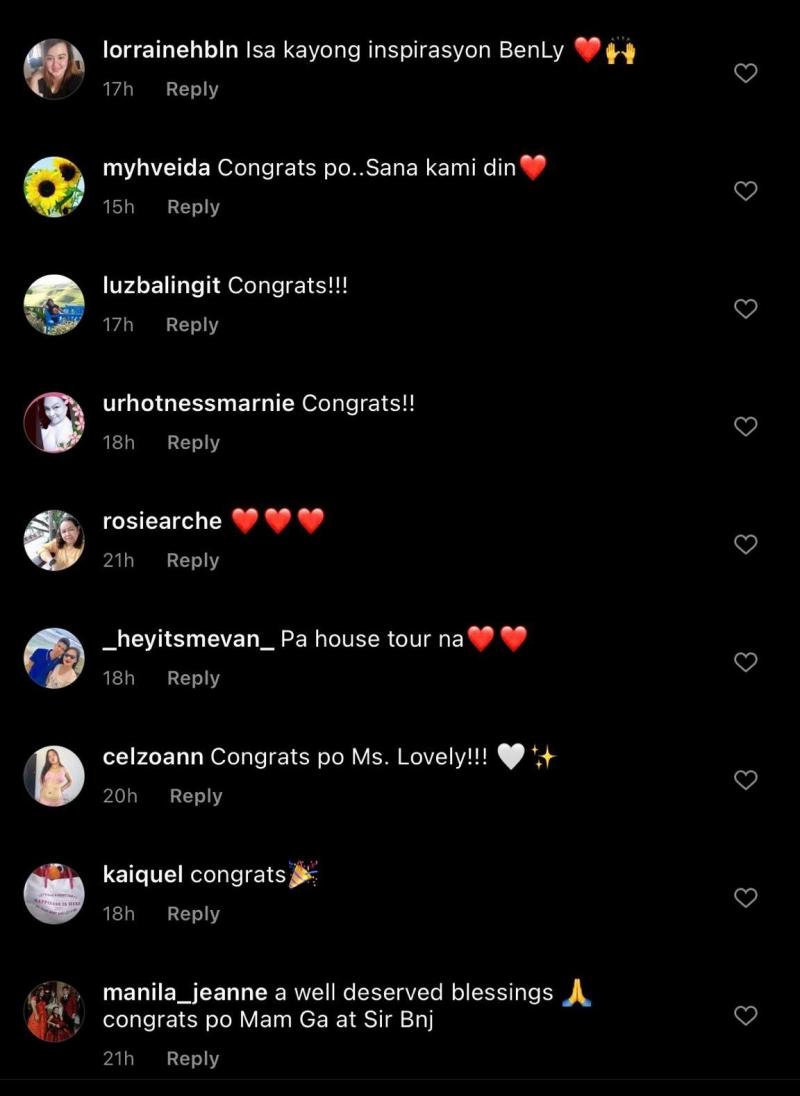Visit myhveida's profile via username
This screenshot has height=1096, width=800.
[156, 168]
